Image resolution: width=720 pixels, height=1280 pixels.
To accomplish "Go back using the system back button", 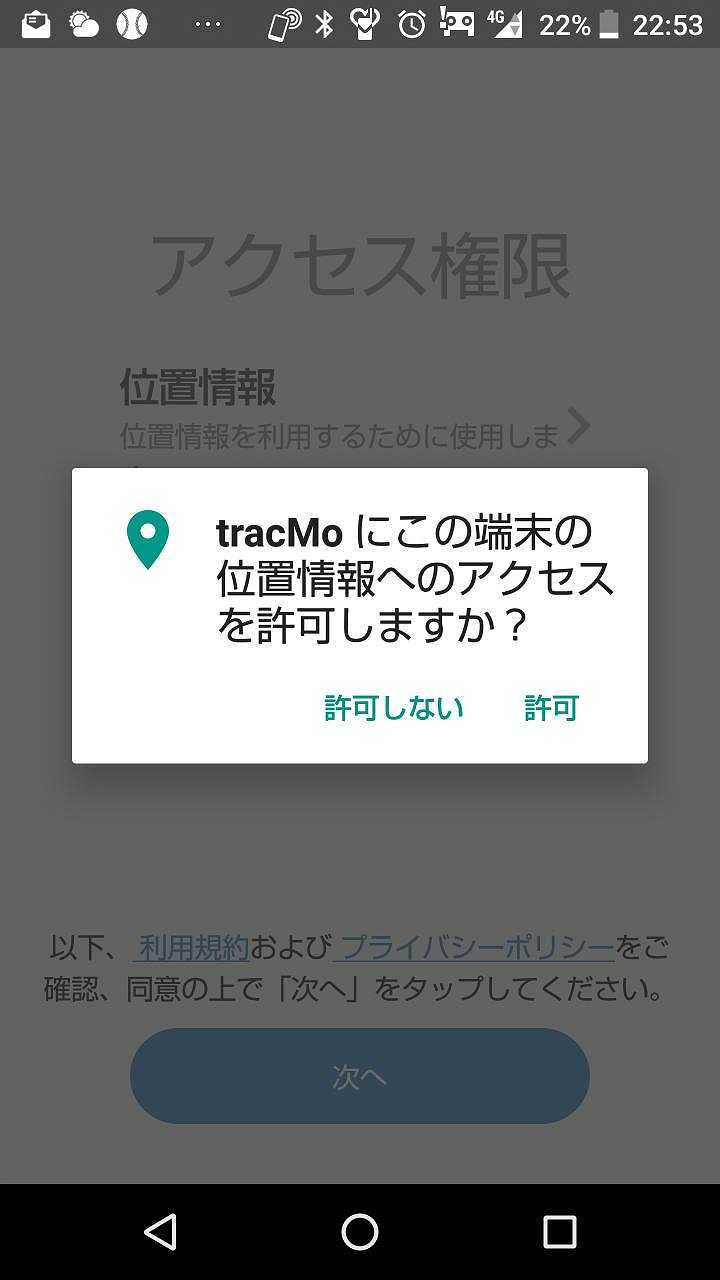I will tap(160, 1232).
